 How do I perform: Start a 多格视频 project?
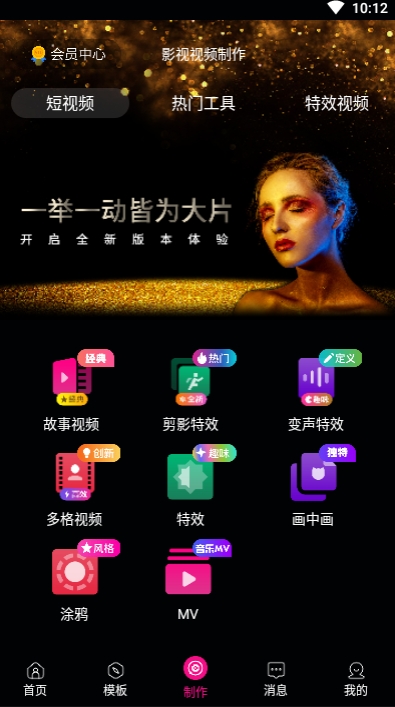74,487
